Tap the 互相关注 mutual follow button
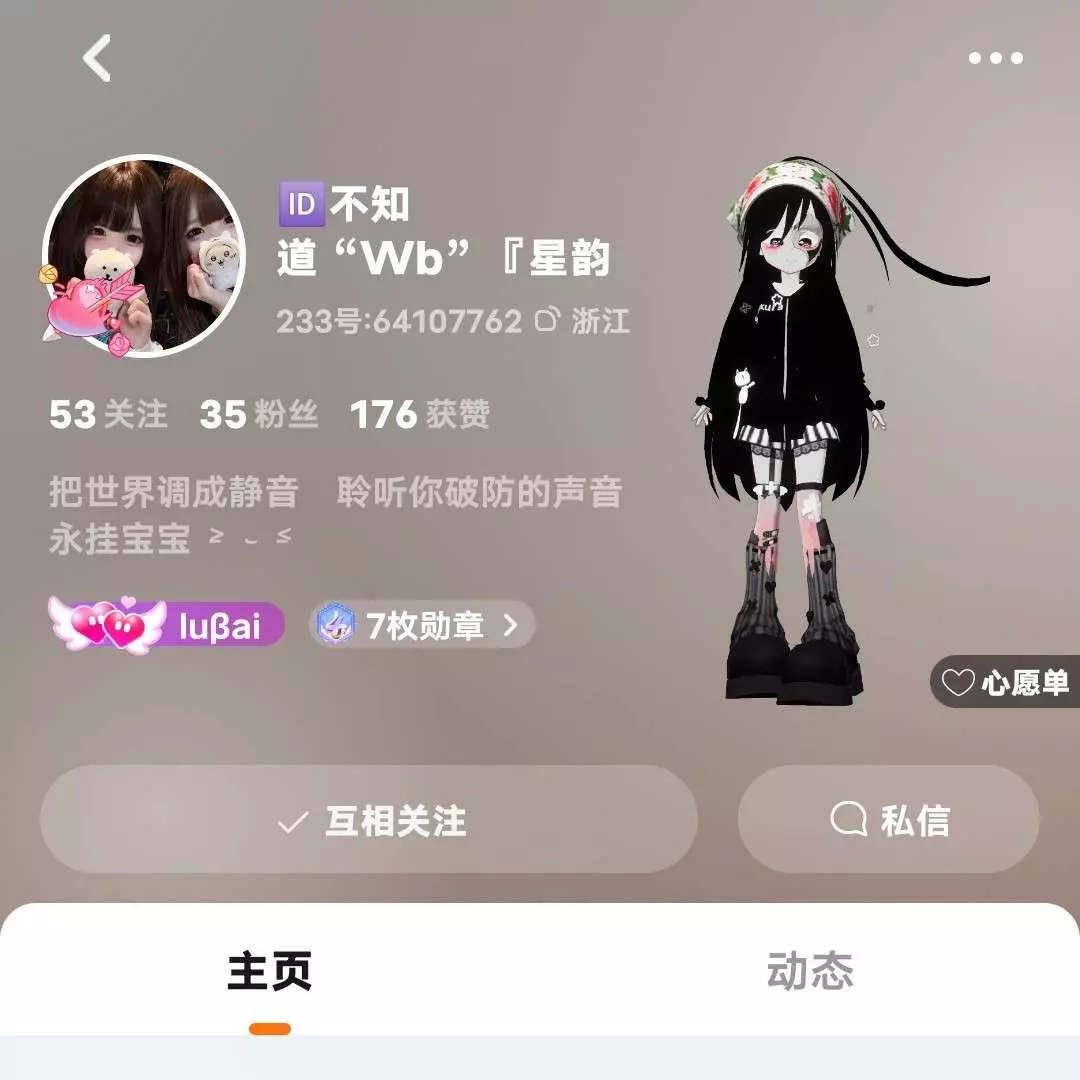Image resolution: width=1080 pixels, height=1080 pixels. [368, 820]
